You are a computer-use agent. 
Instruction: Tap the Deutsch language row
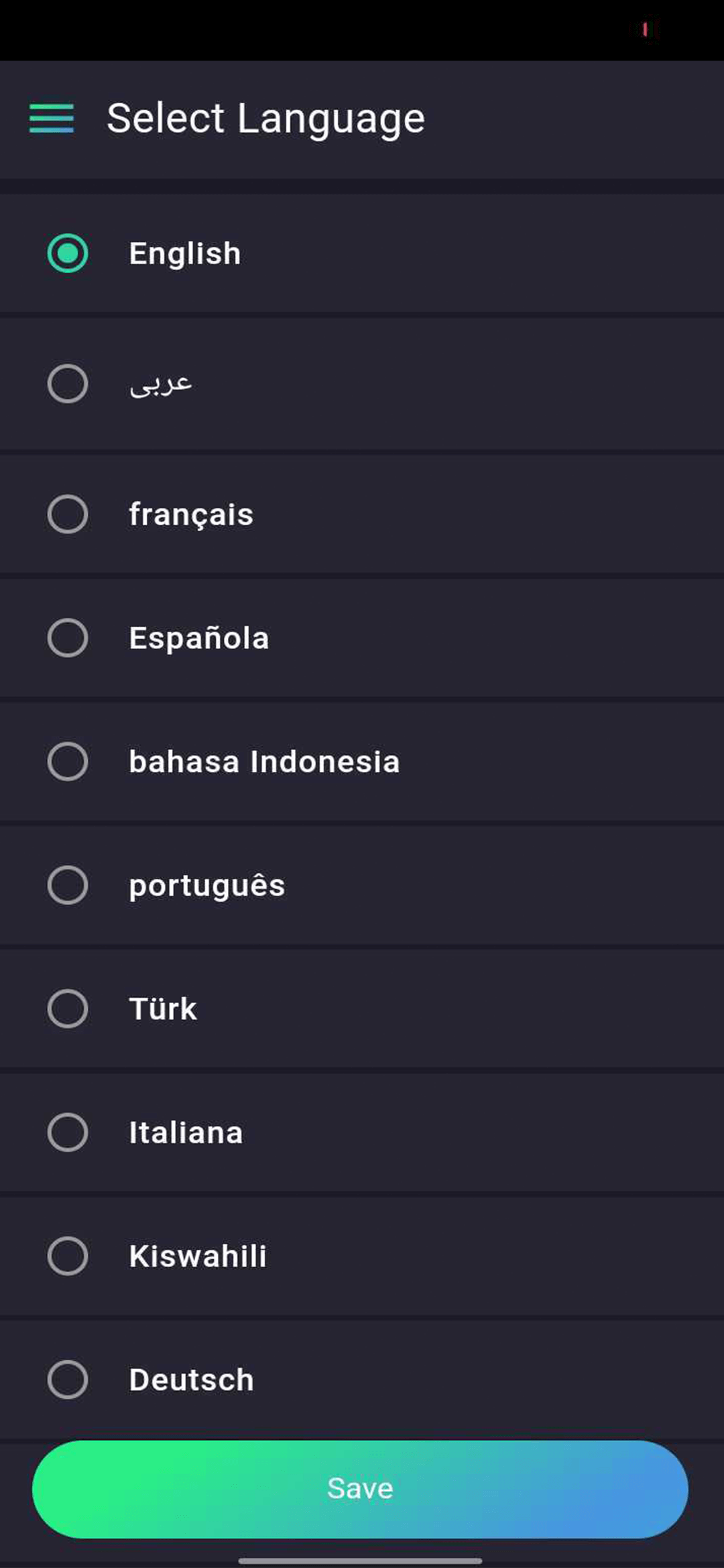point(362,1380)
